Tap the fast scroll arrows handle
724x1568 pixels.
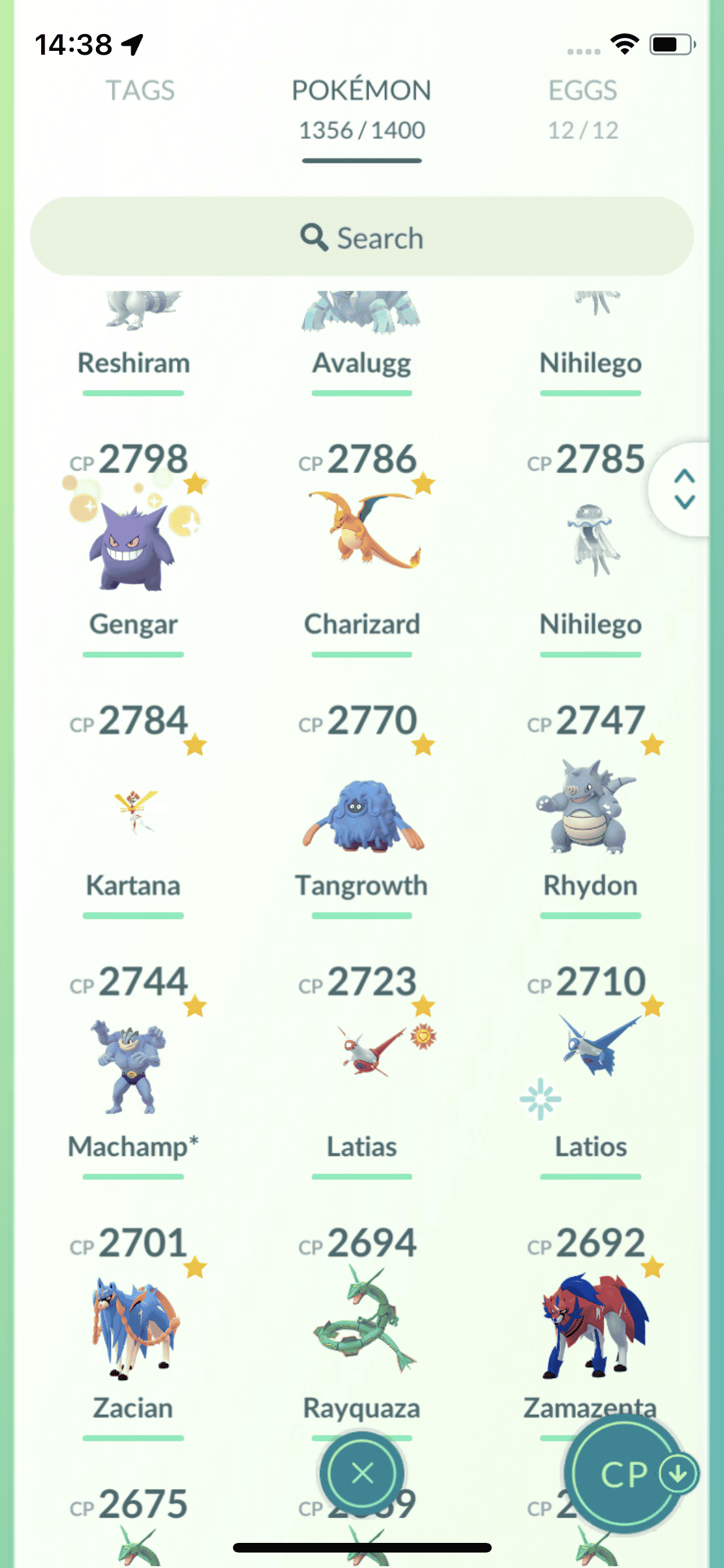[x=684, y=489]
